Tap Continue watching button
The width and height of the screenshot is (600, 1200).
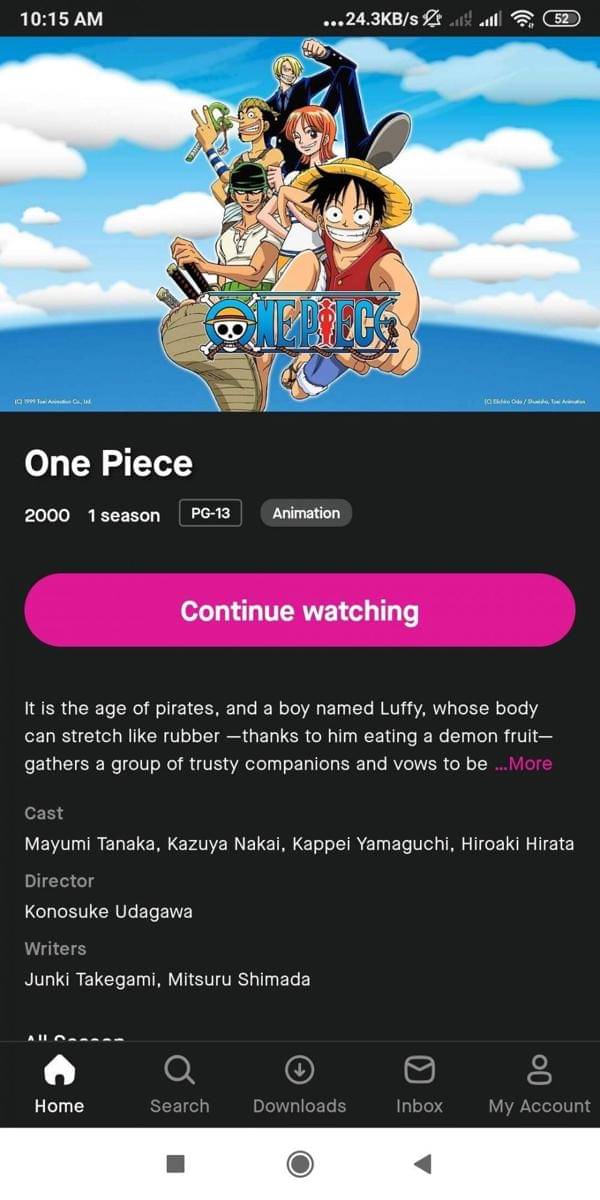[x=300, y=610]
